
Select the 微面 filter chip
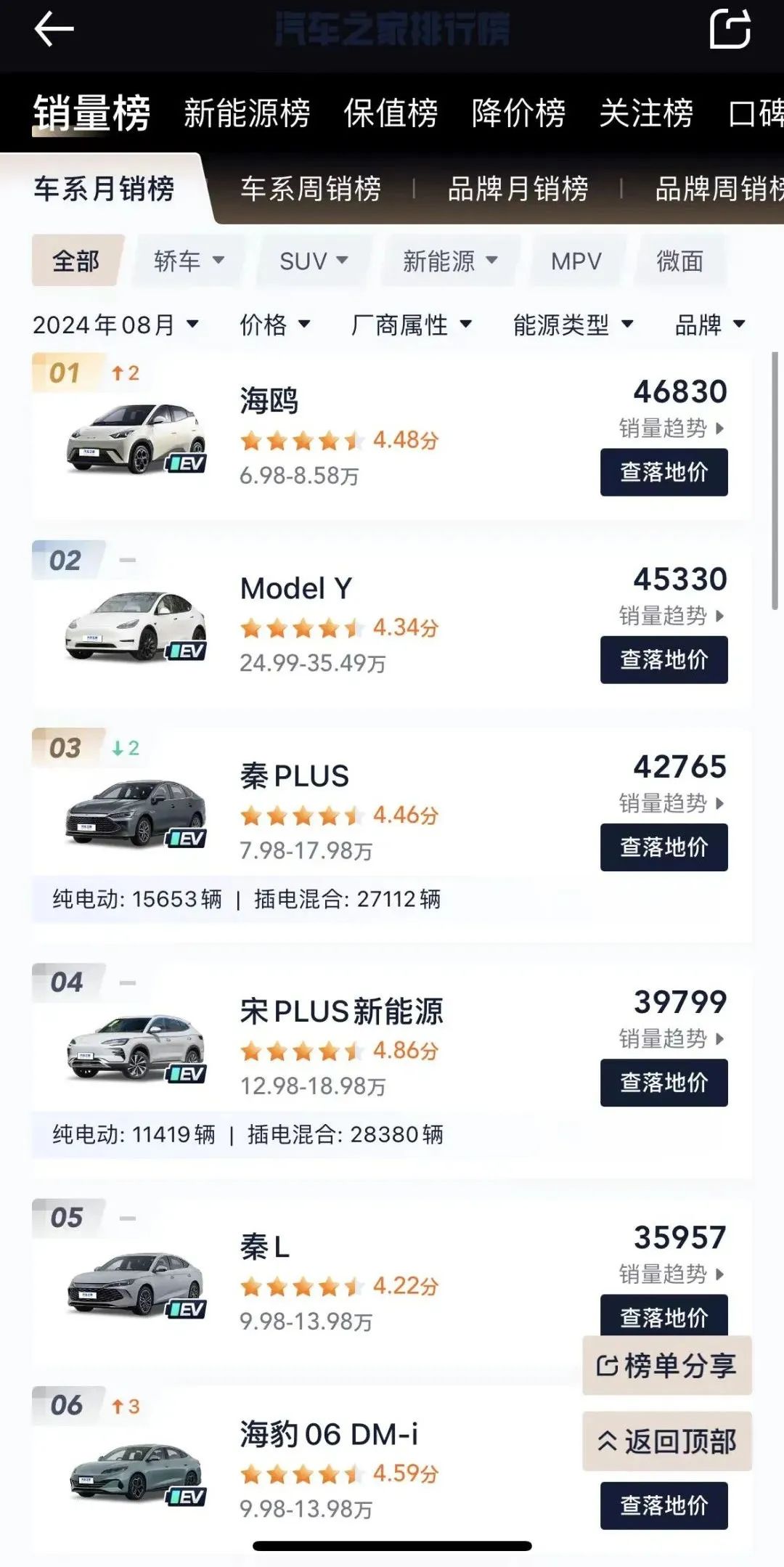(x=680, y=261)
